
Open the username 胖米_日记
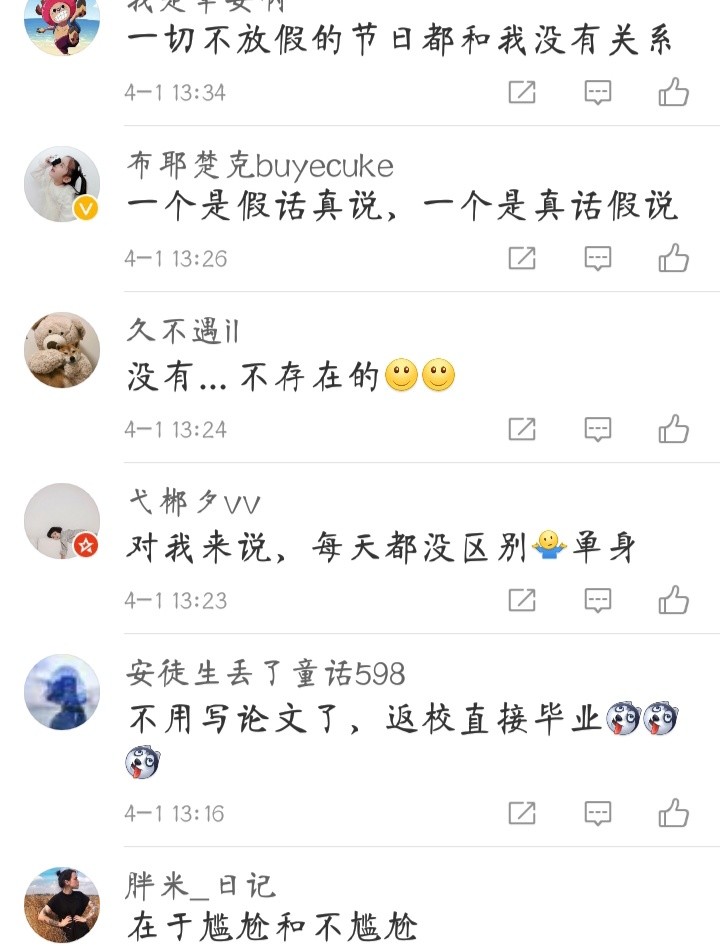point(200,886)
